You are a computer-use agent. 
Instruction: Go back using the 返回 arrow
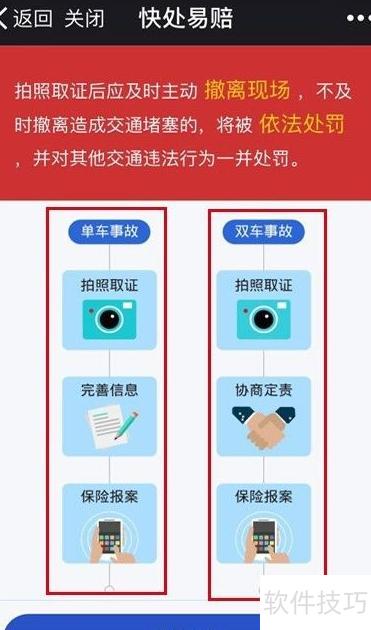coord(26,18)
